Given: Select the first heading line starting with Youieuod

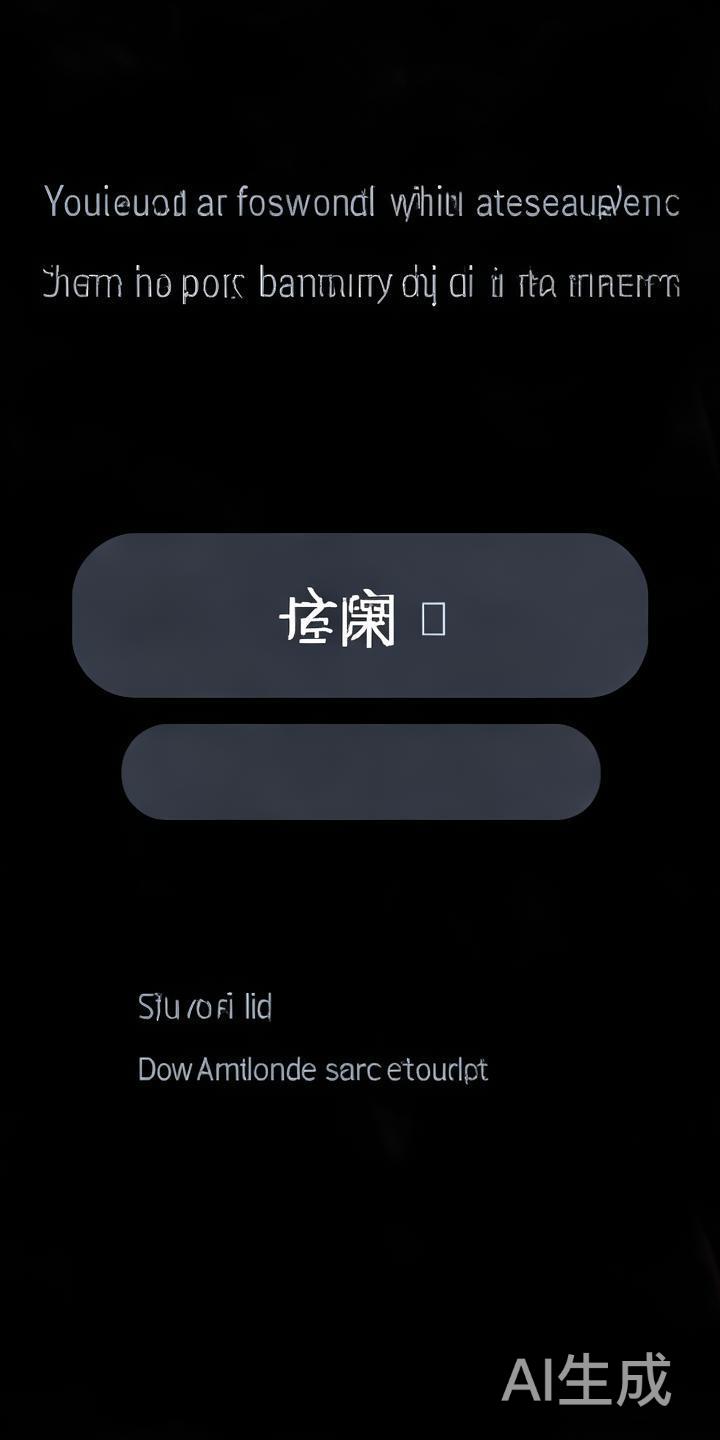Looking at the screenshot, I should pyautogui.click(x=364, y=203).
